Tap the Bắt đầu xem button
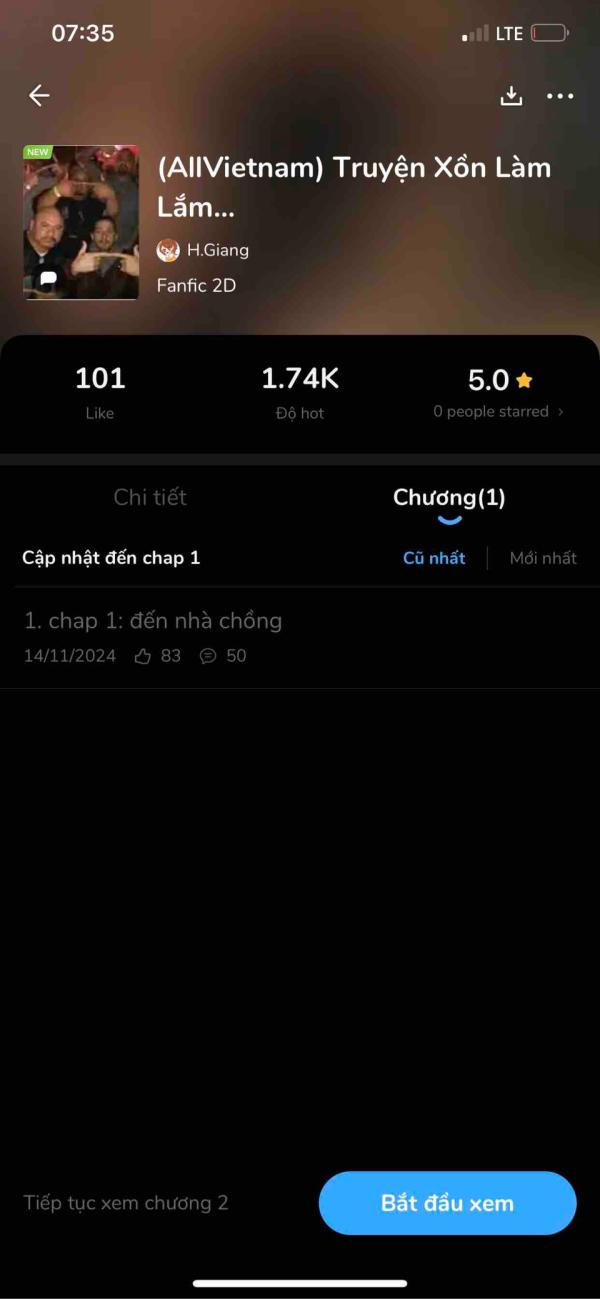 [447, 1203]
